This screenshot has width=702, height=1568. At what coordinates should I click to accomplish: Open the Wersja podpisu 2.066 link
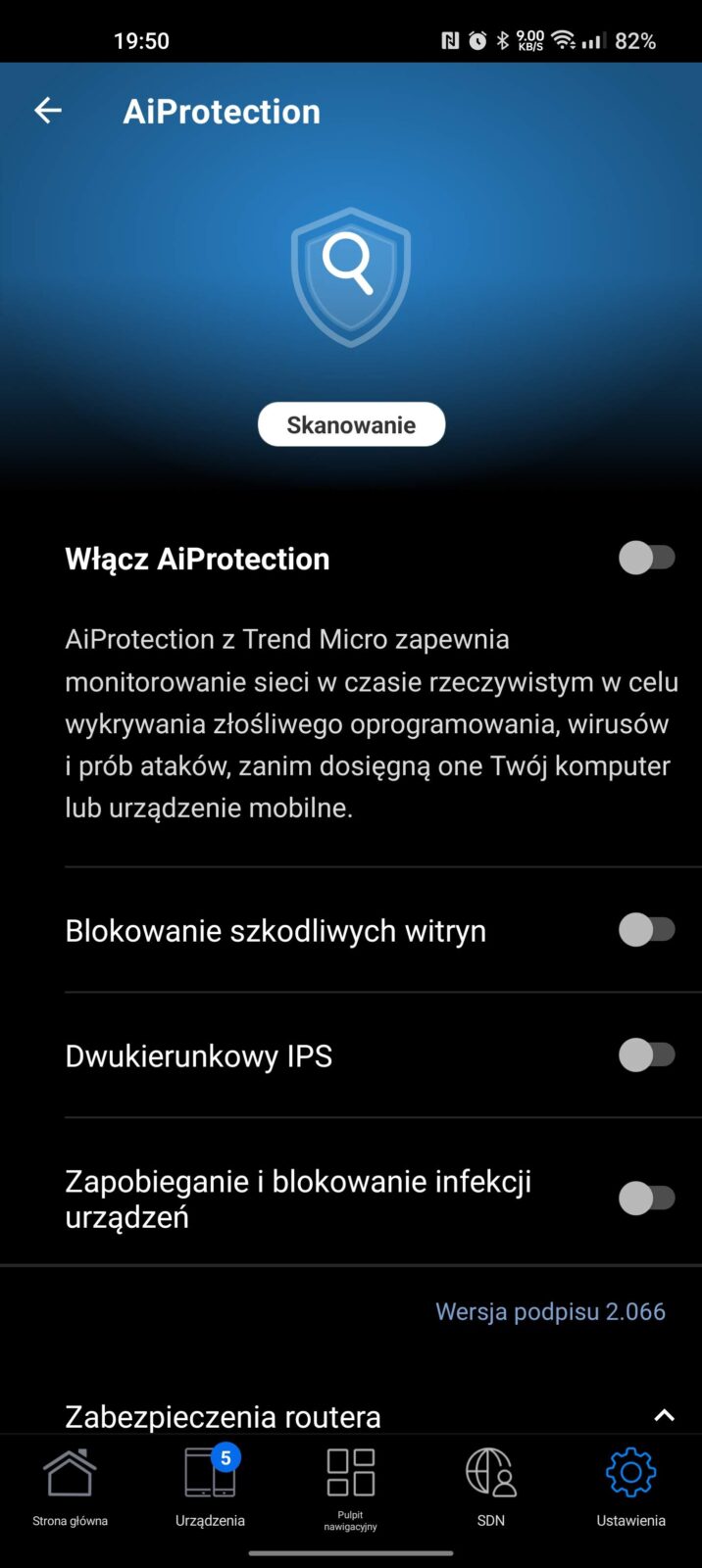(x=550, y=1311)
